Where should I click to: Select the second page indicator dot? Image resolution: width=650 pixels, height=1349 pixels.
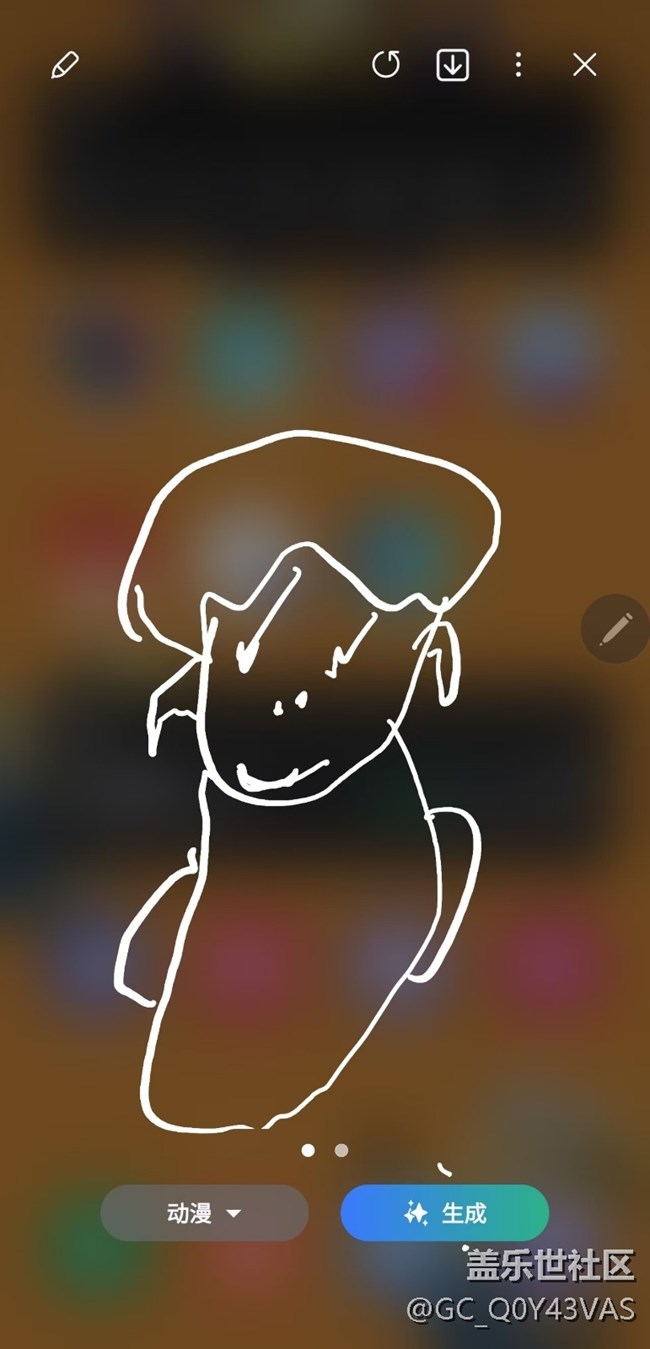click(341, 1150)
